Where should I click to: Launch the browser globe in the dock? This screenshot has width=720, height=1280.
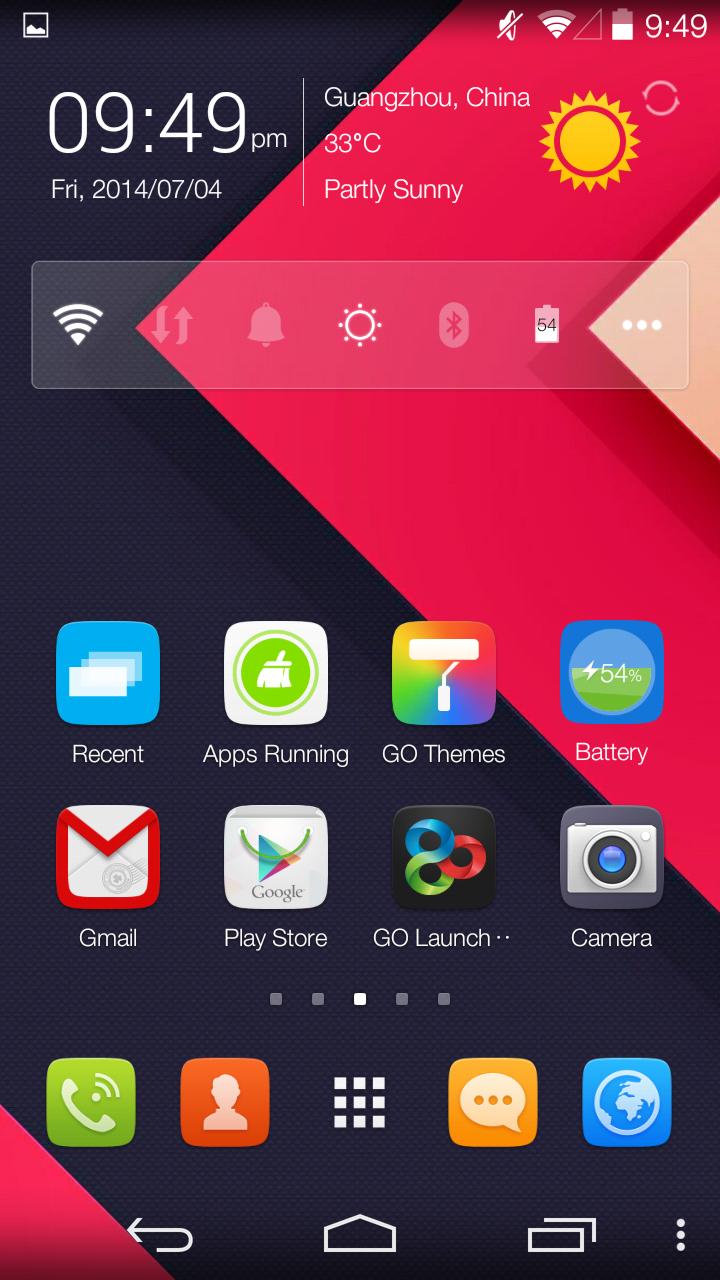click(x=627, y=1102)
